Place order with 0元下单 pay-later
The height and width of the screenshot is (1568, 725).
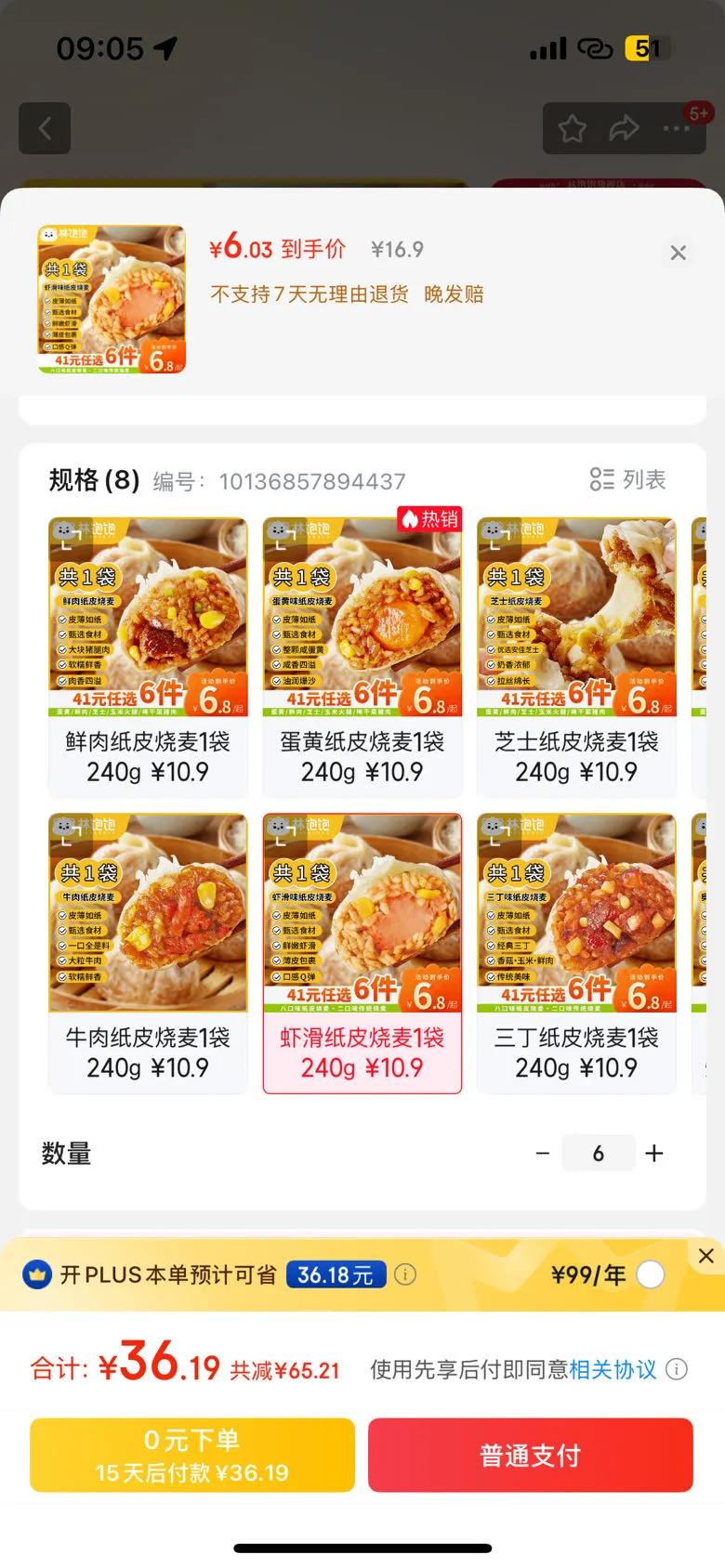point(192,1455)
